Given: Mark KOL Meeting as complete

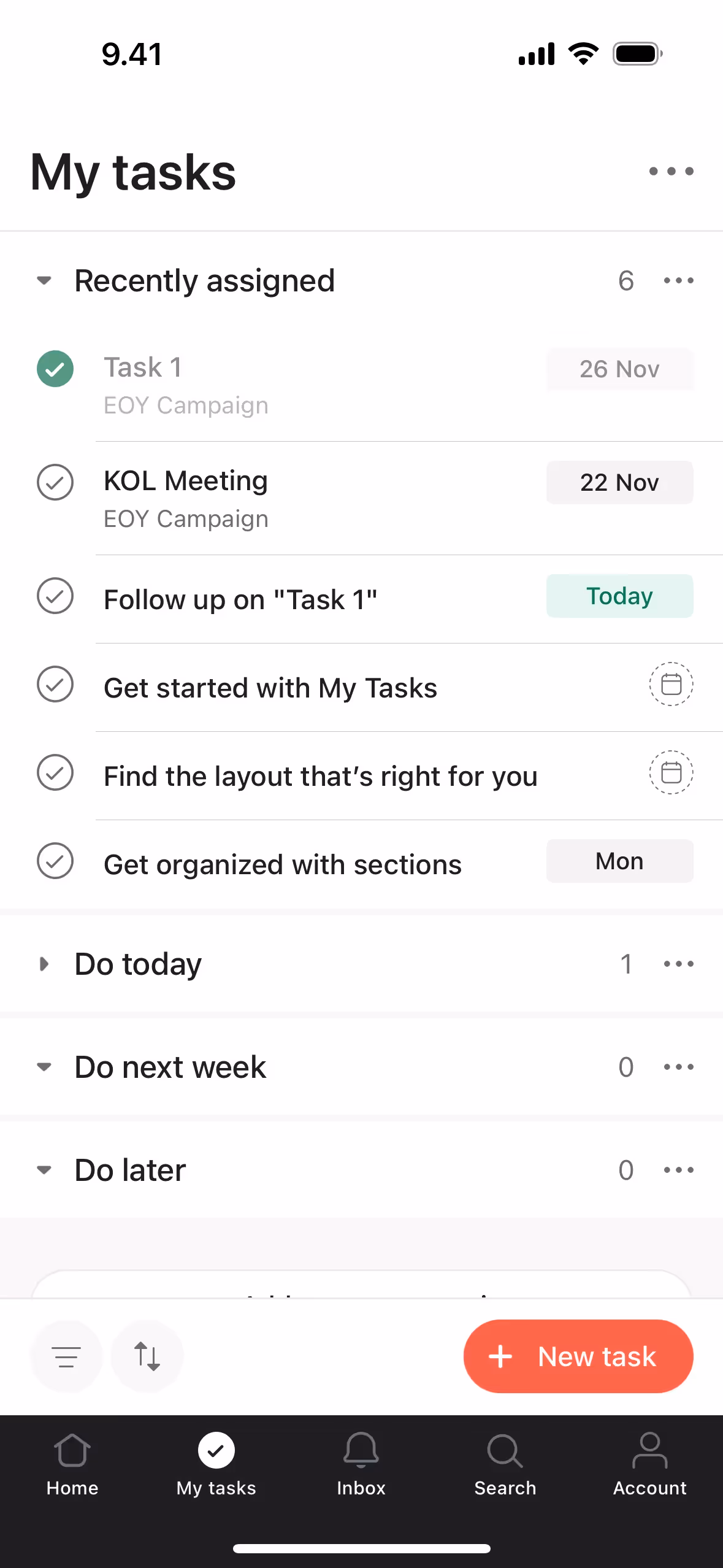Looking at the screenshot, I should [x=55, y=482].
